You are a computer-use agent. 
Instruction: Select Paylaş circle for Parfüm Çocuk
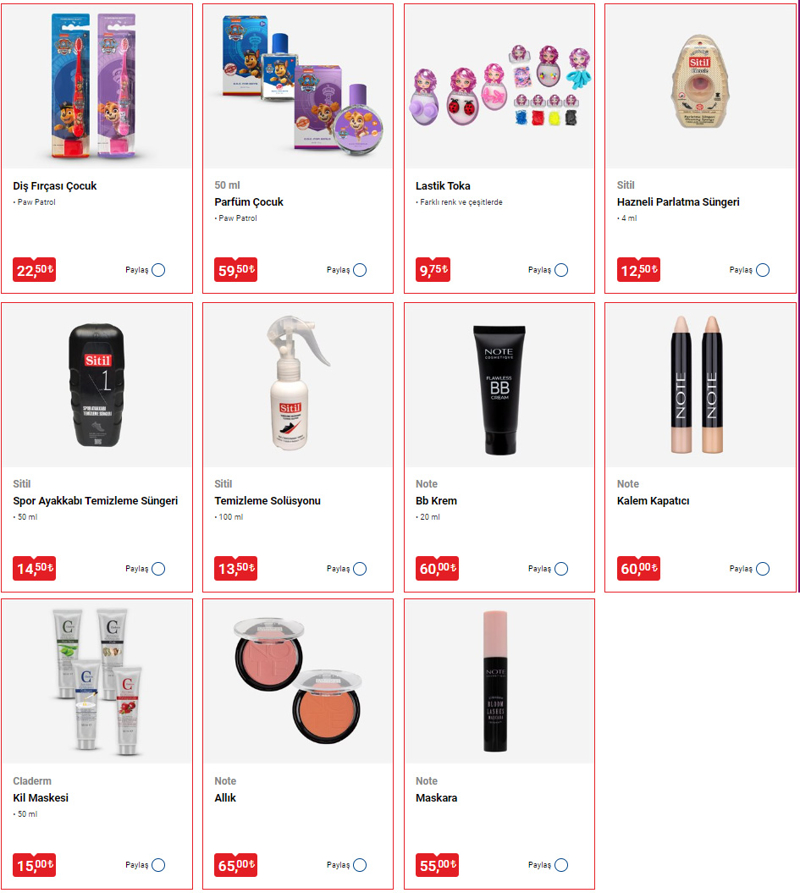(360, 270)
